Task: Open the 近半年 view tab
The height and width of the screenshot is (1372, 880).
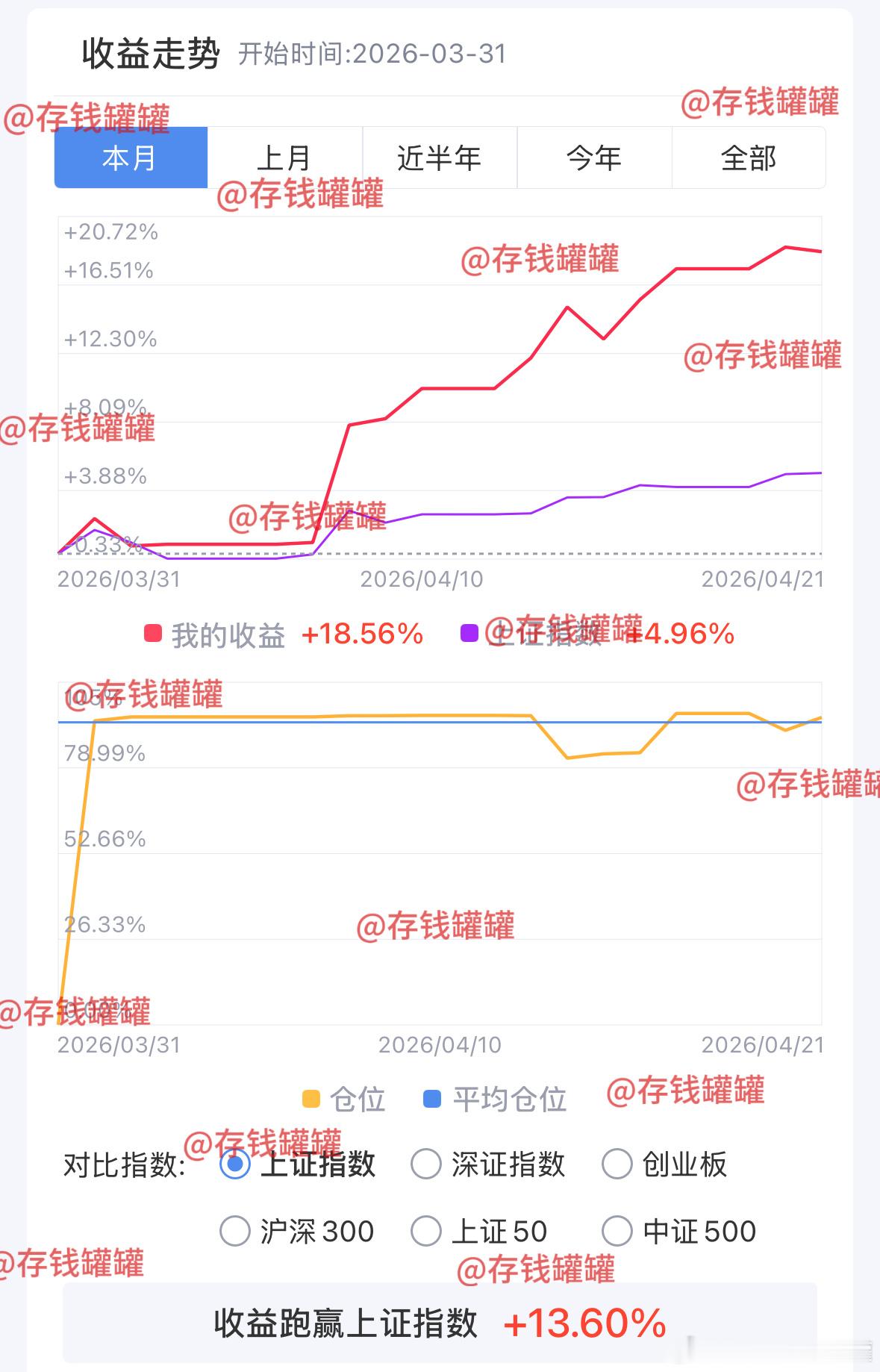Action: [x=440, y=158]
